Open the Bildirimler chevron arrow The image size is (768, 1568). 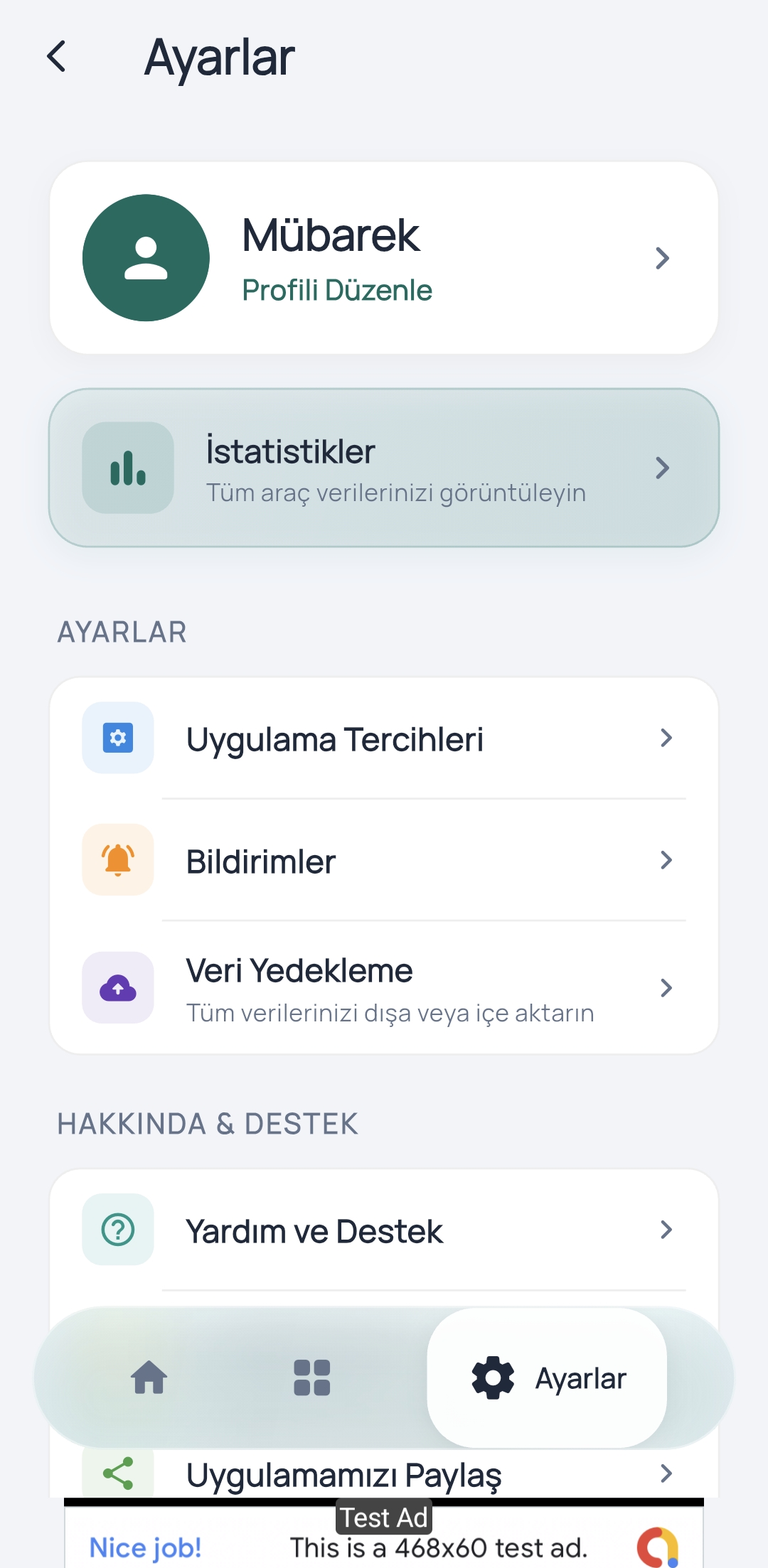tap(666, 860)
